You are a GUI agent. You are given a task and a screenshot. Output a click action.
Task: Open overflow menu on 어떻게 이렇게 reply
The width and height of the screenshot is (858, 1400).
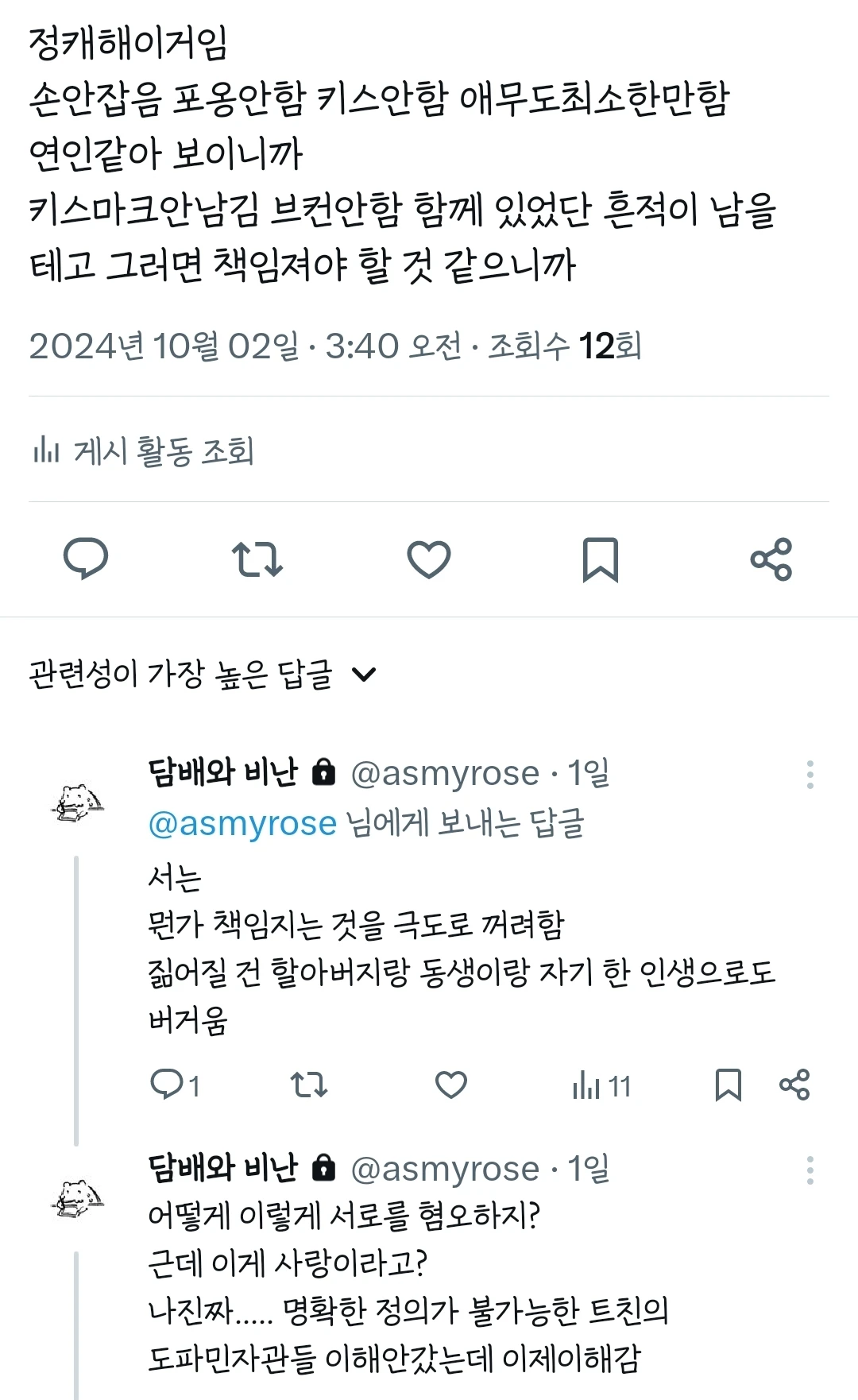(x=810, y=1170)
